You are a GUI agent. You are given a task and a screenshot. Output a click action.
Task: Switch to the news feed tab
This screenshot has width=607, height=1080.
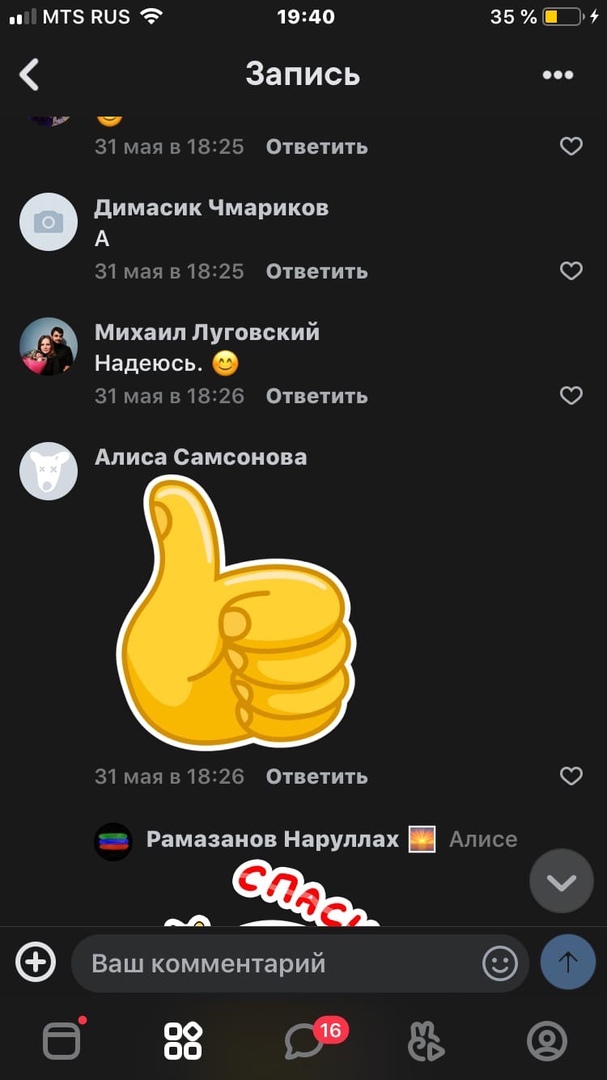62,1041
